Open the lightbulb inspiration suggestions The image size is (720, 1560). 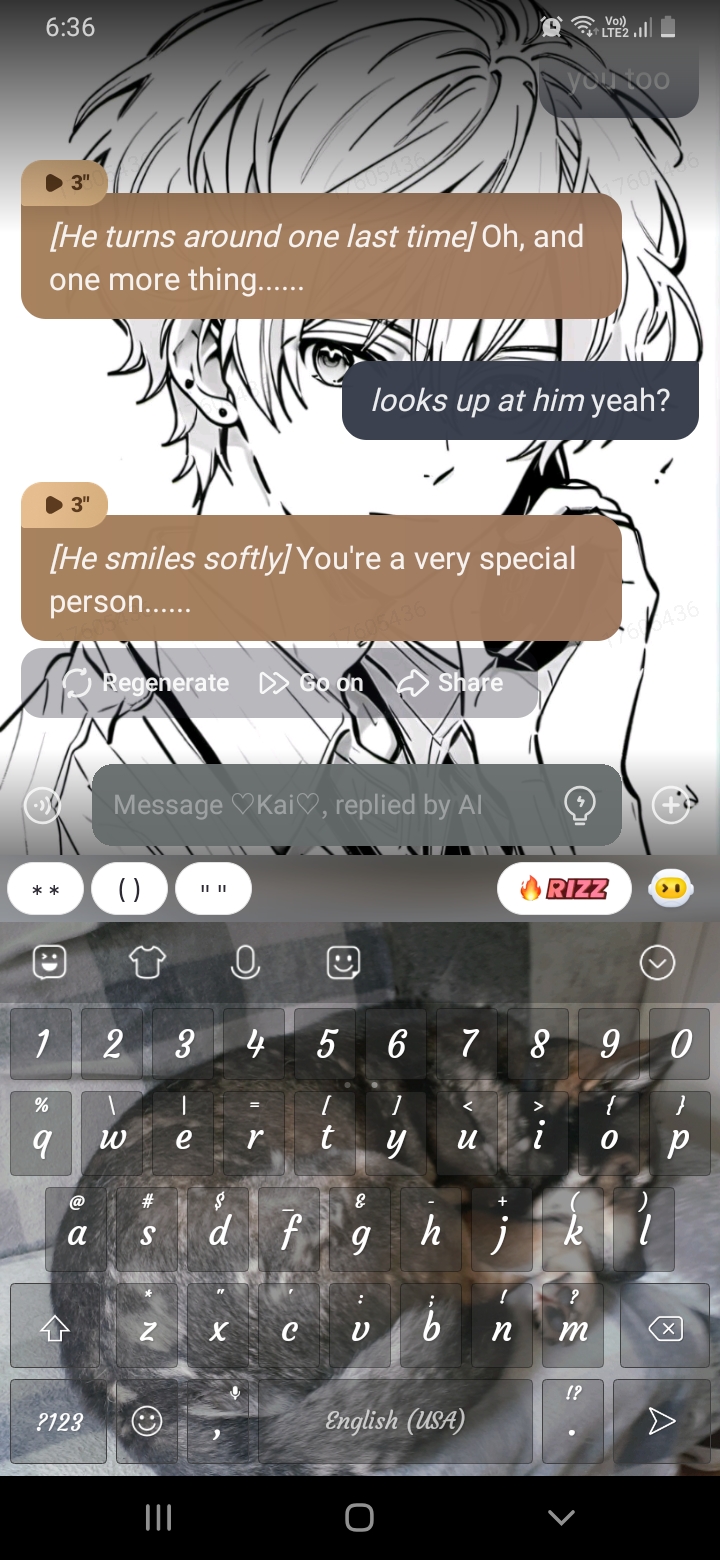pyautogui.click(x=581, y=804)
